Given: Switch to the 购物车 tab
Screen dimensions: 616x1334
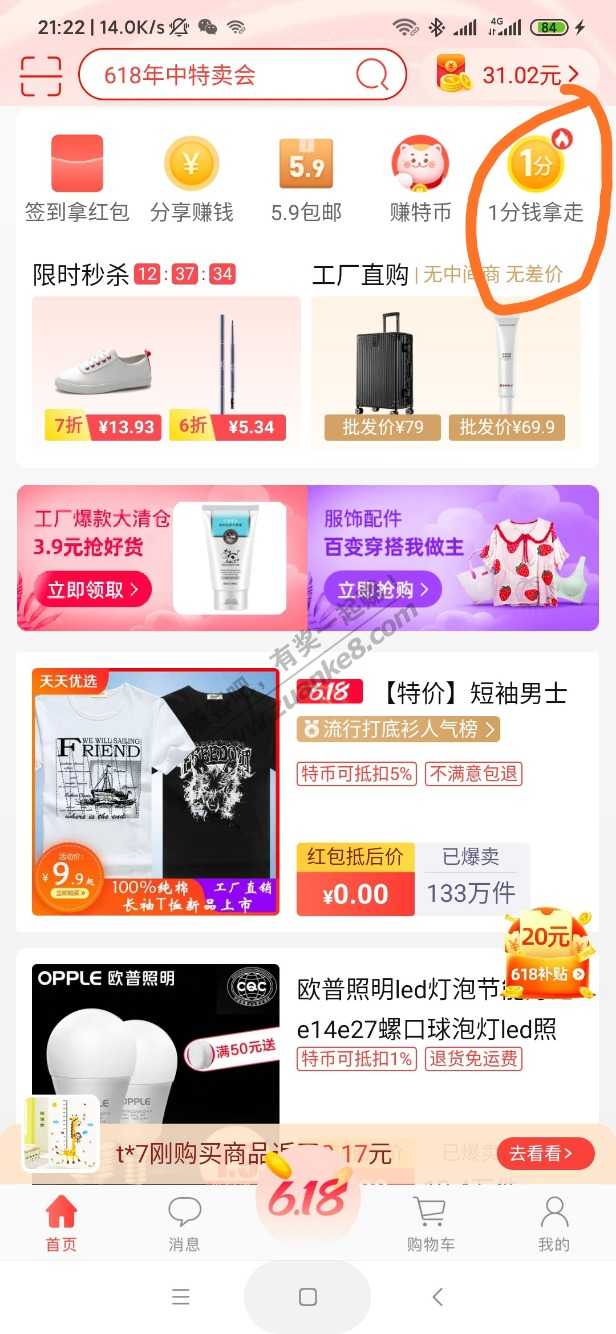Looking at the screenshot, I should [x=430, y=1222].
